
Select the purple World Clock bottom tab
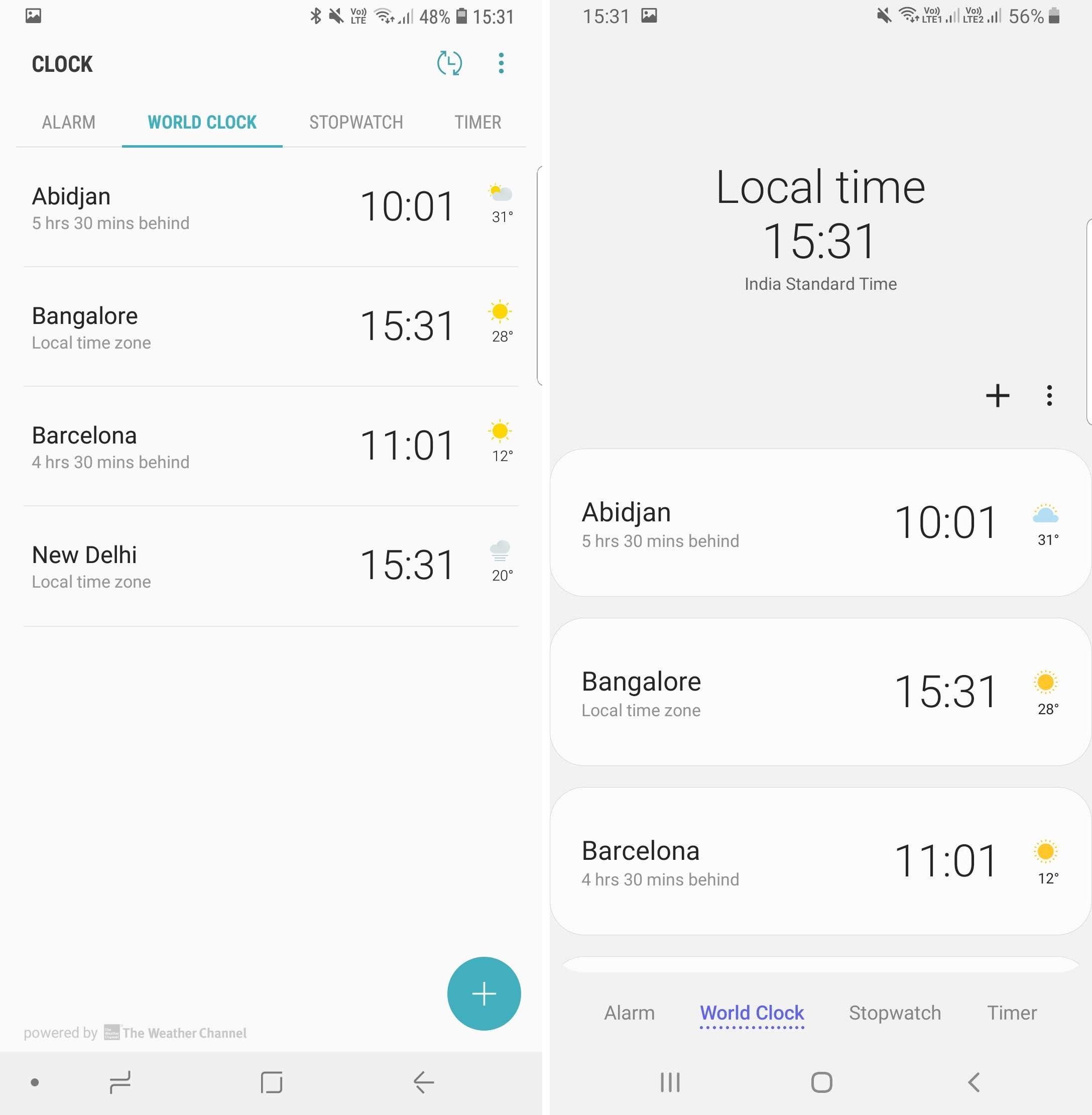point(751,1013)
